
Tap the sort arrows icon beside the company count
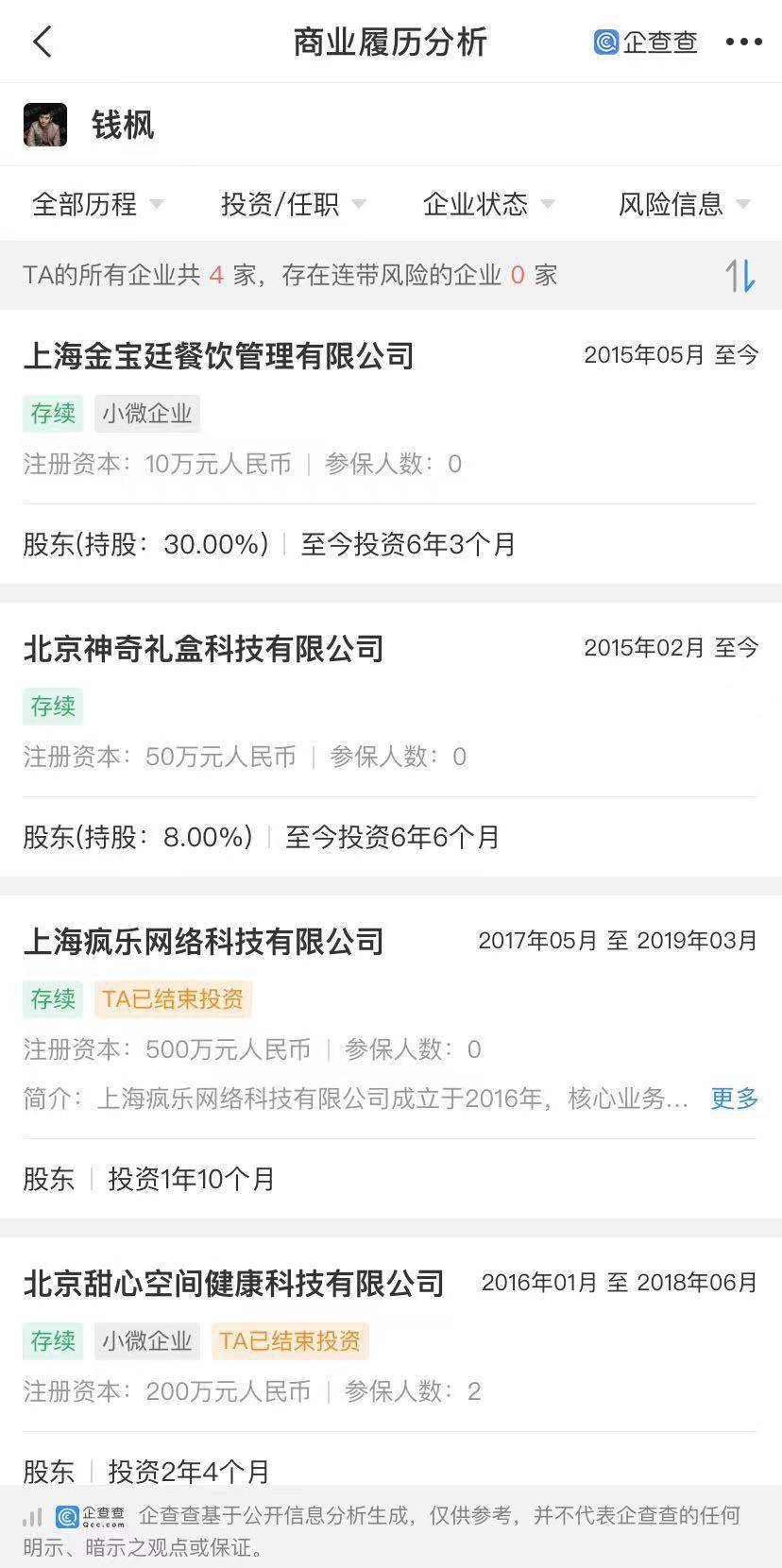(x=739, y=275)
